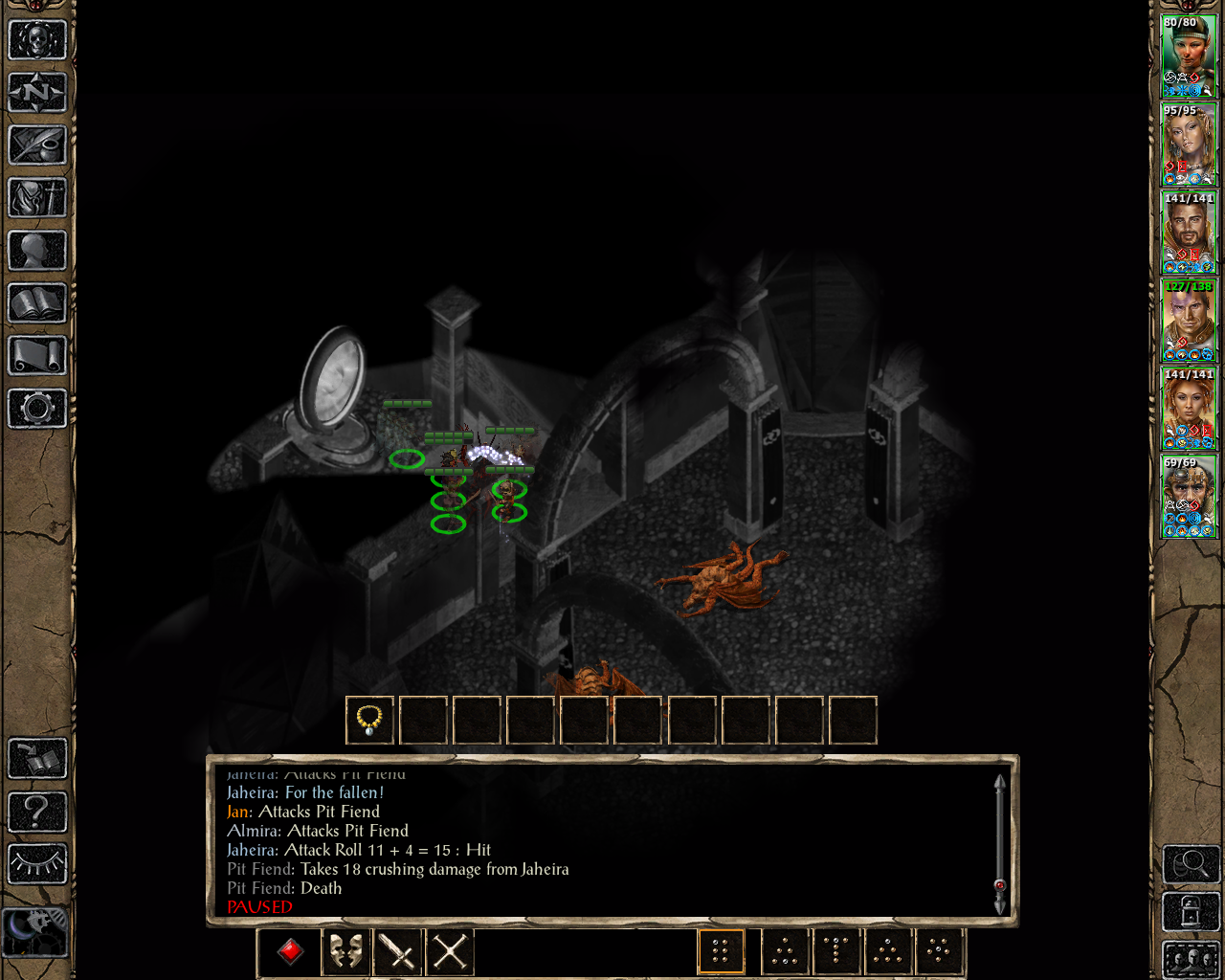Select the party member with 80/80 HP
Screen dimensions: 1225x980
coord(1189,56)
